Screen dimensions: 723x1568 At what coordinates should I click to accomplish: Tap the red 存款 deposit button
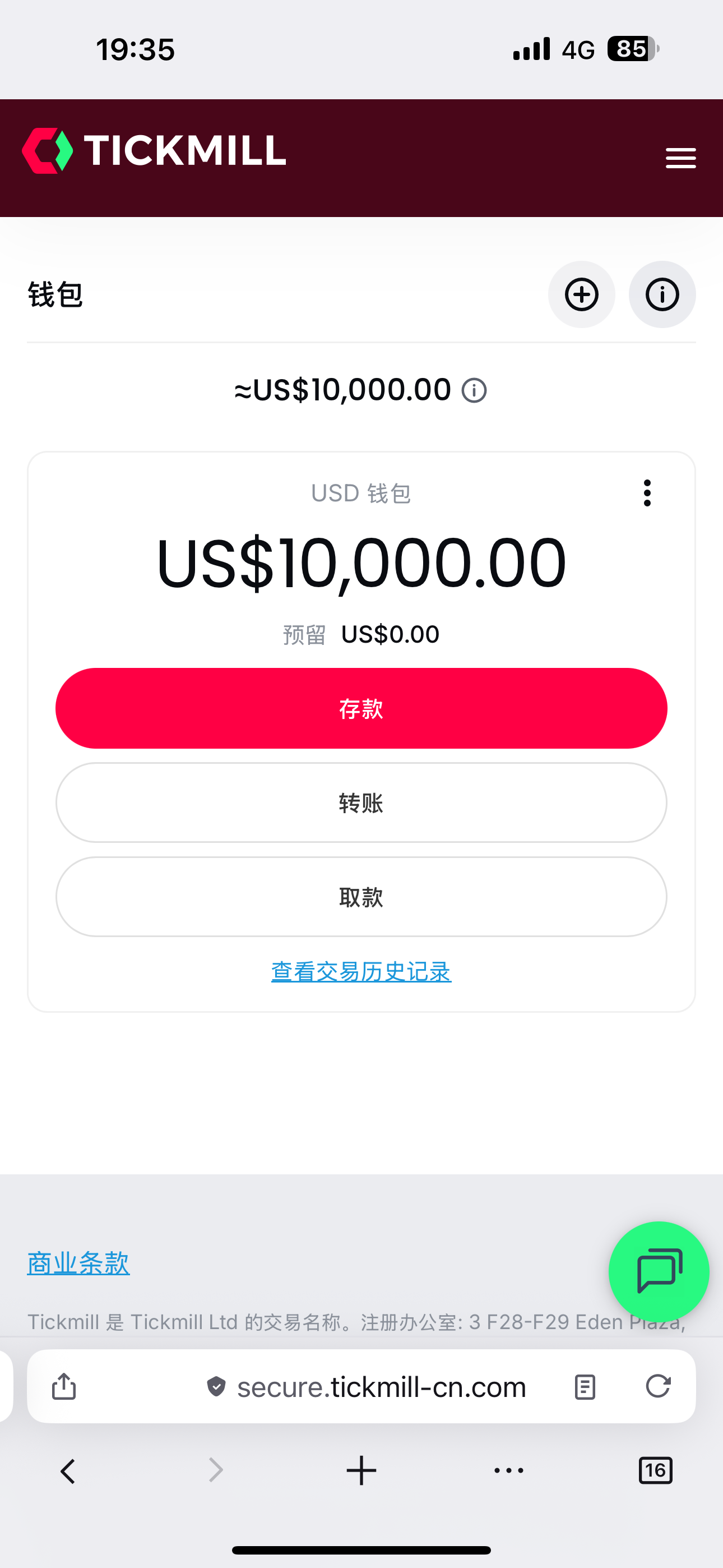coord(361,708)
